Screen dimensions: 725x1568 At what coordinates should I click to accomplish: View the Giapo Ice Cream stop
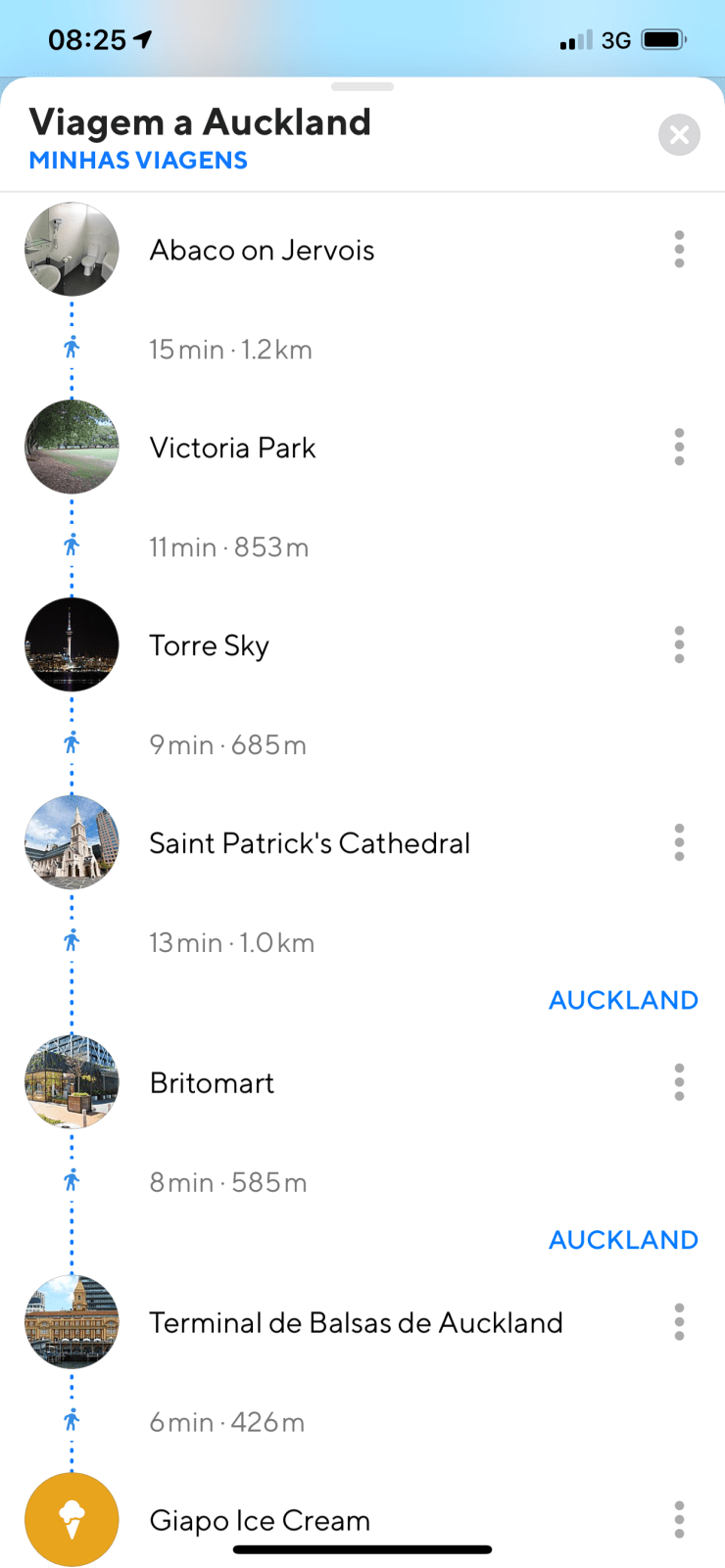260,1520
